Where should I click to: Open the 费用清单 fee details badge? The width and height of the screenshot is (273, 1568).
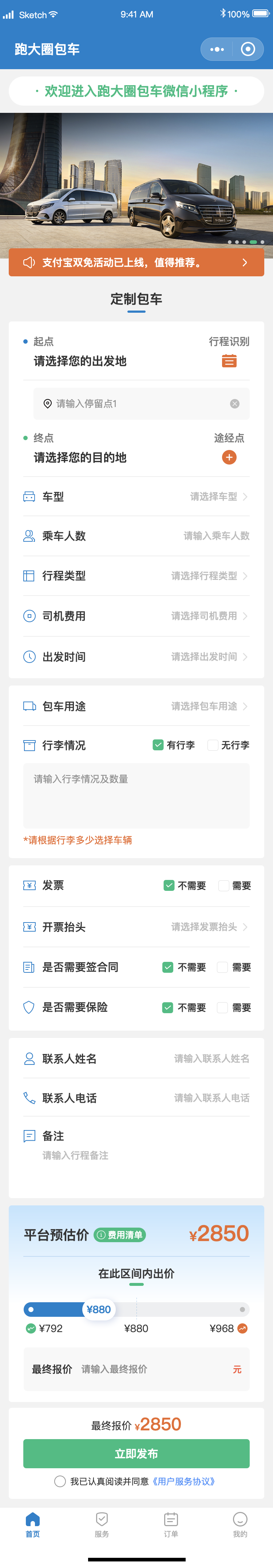[x=120, y=1235]
